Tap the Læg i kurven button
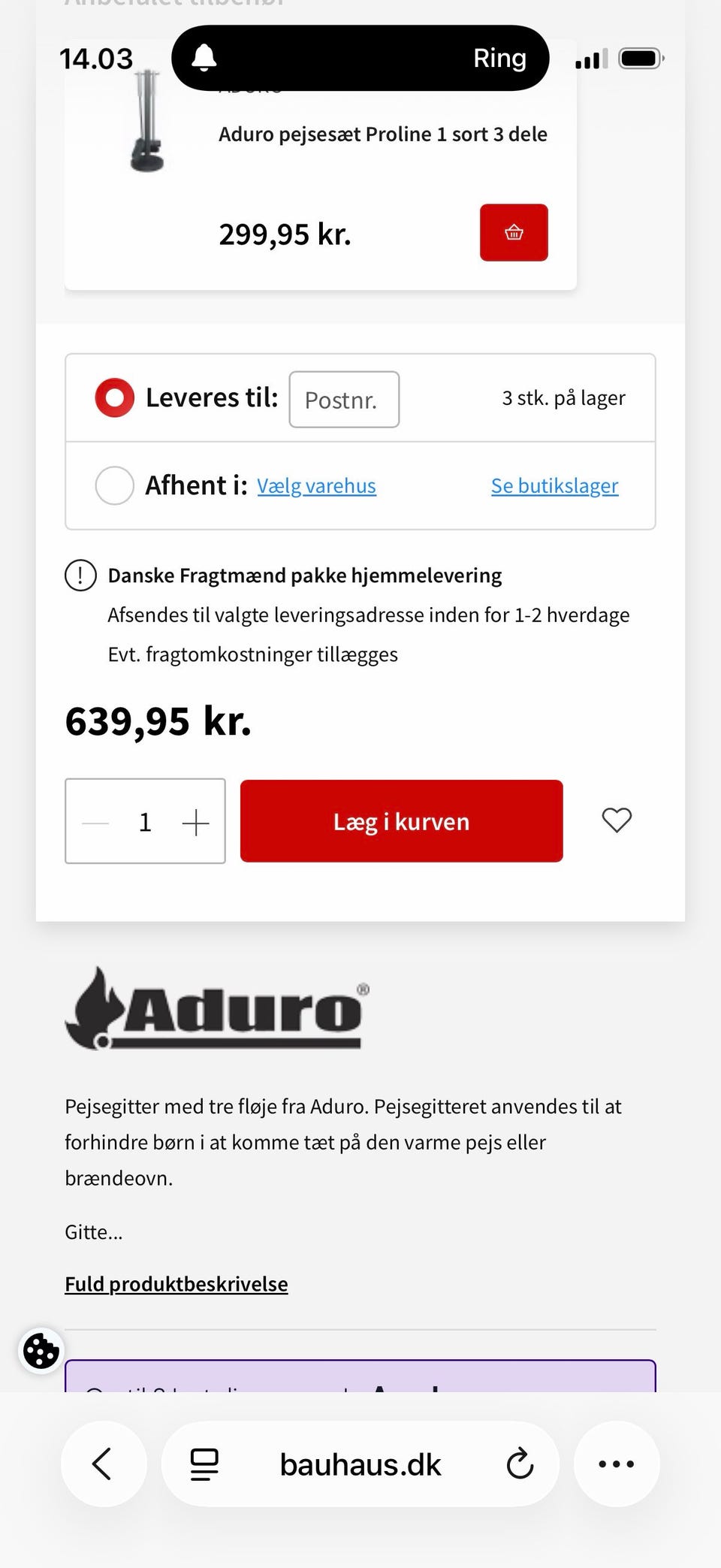This screenshot has width=721, height=1568. coord(402,821)
